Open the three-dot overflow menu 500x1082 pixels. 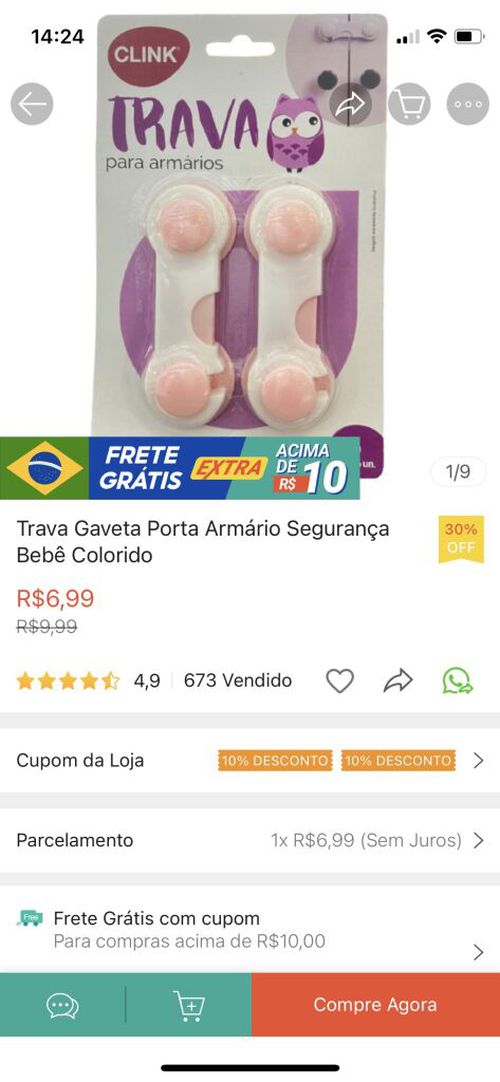[468, 104]
